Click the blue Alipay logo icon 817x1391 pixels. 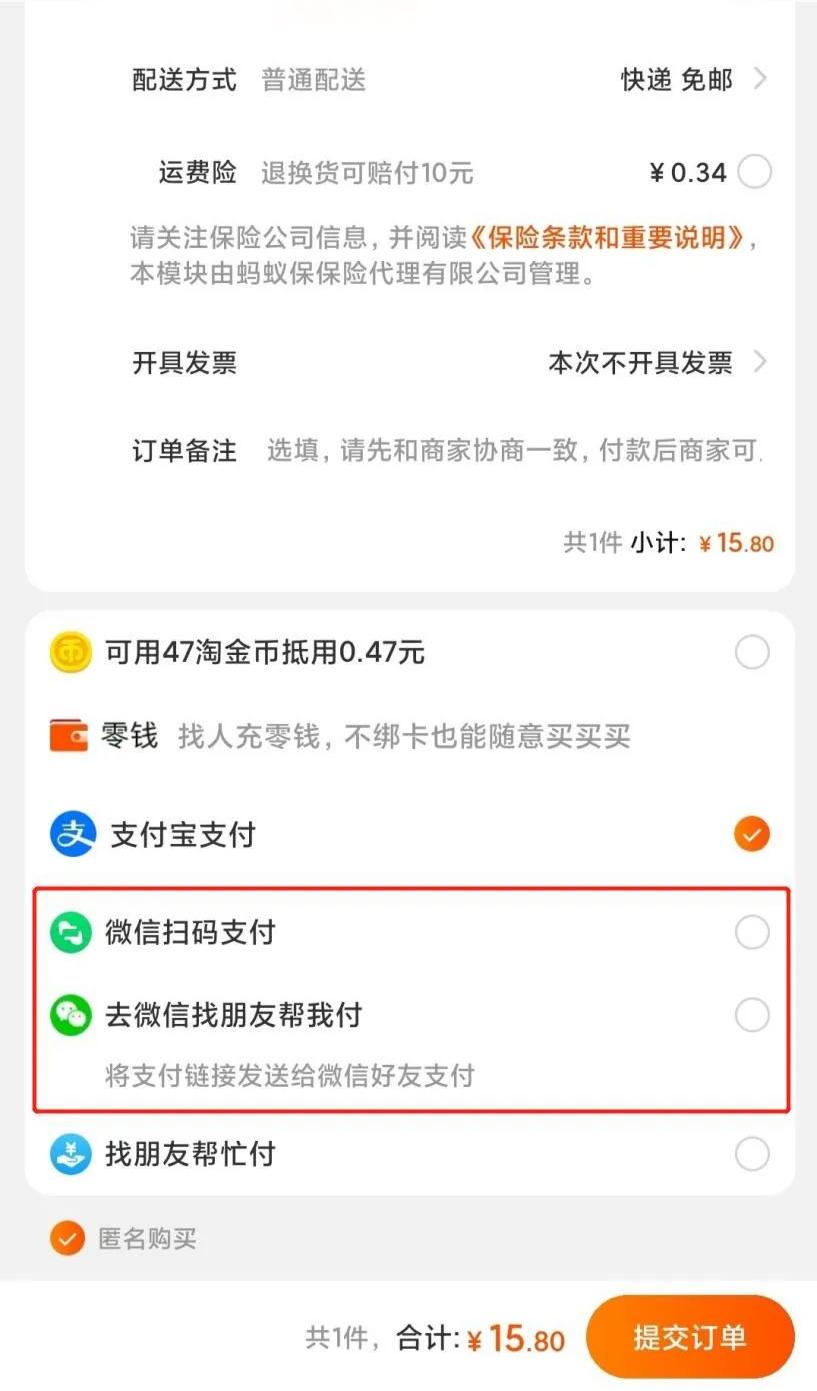(x=70, y=834)
